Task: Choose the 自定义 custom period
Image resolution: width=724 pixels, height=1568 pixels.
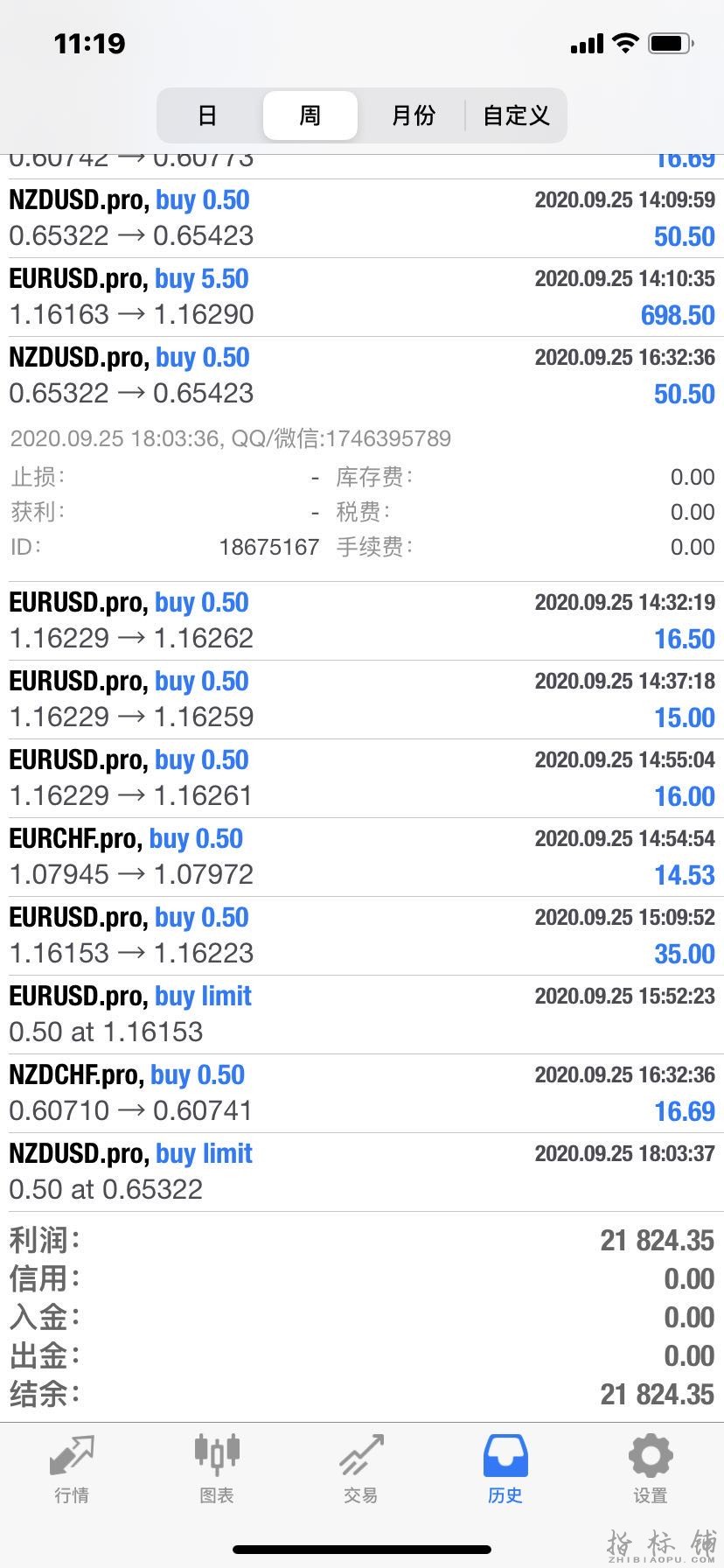Action: point(516,115)
